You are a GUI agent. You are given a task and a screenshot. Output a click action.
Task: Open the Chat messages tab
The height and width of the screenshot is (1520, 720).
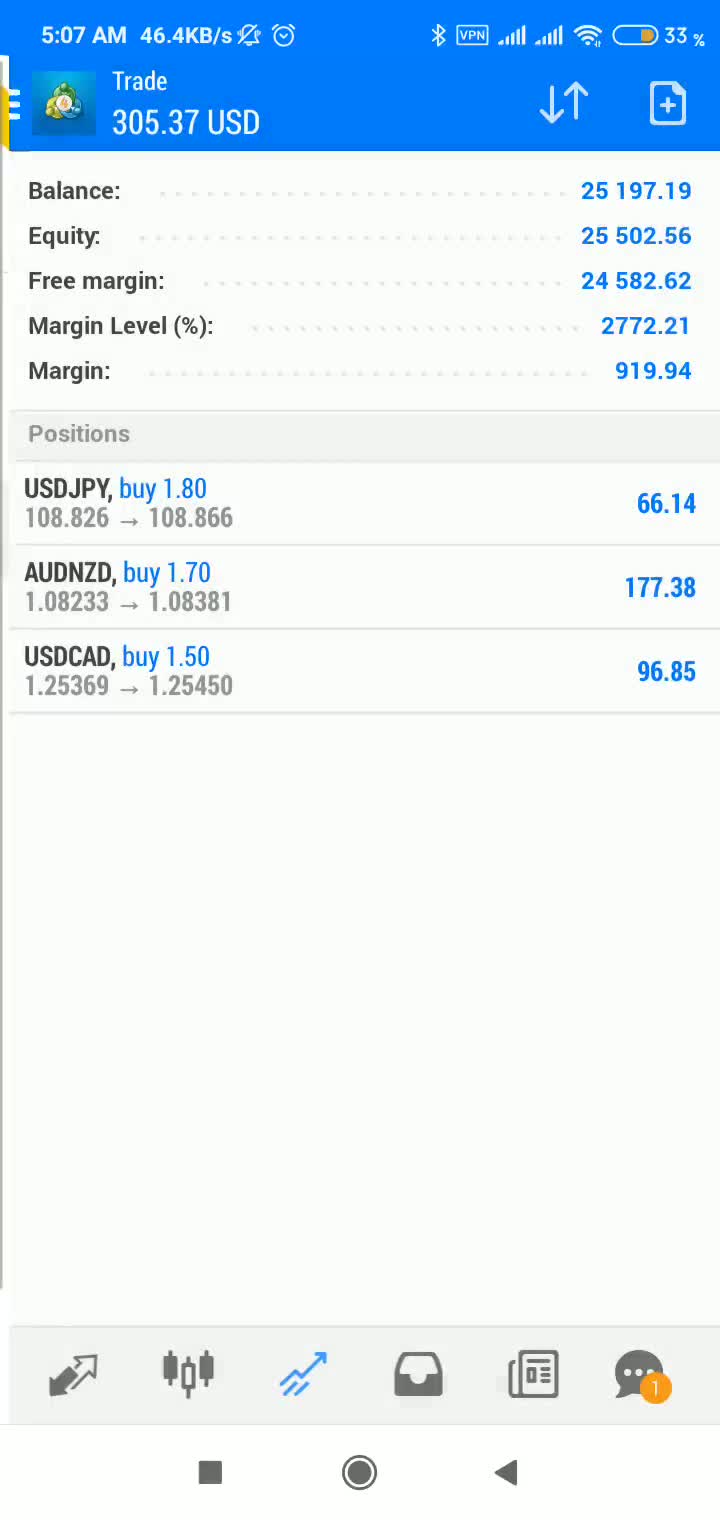(x=639, y=1375)
